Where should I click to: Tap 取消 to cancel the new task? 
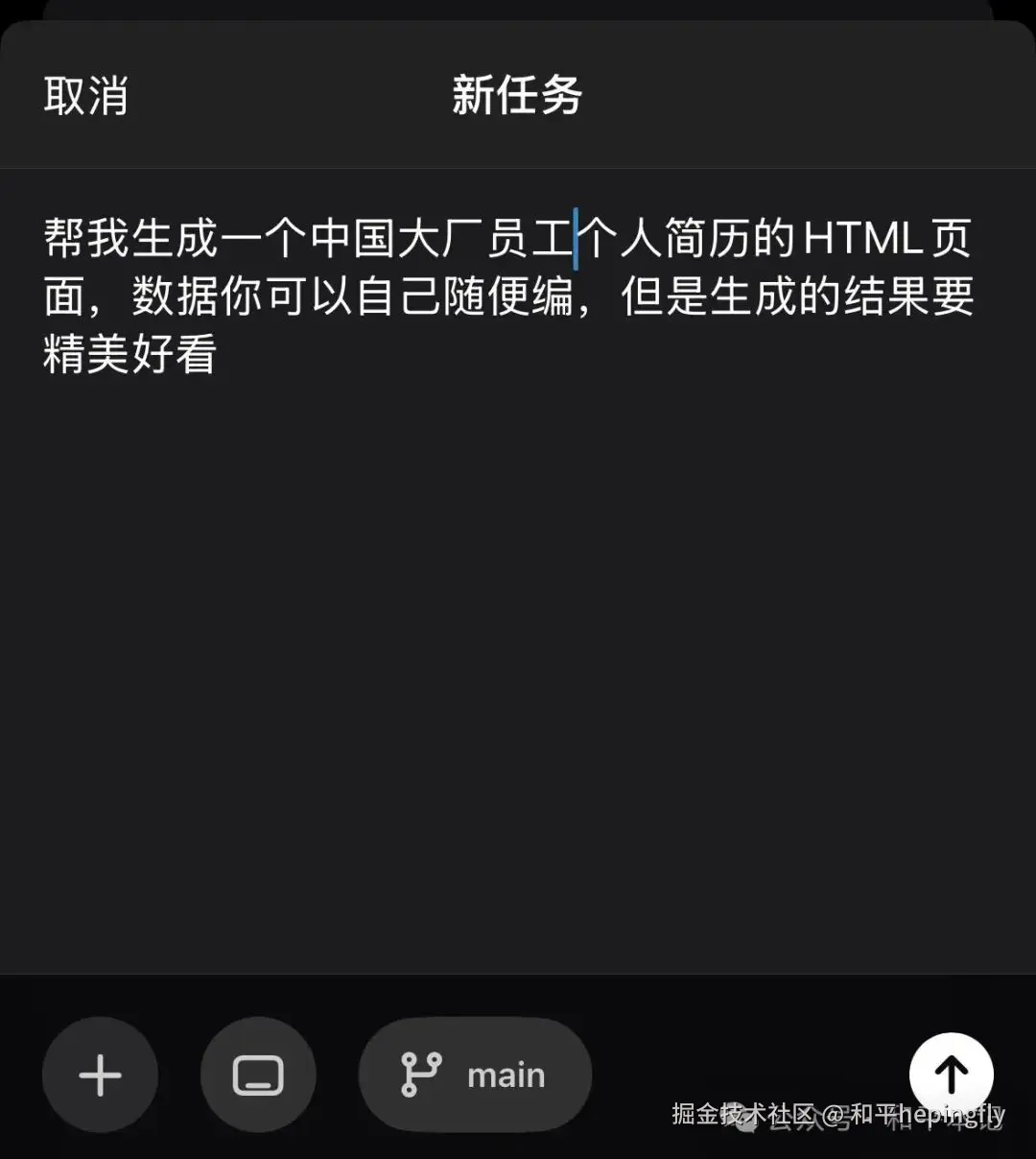click(x=85, y=96)
